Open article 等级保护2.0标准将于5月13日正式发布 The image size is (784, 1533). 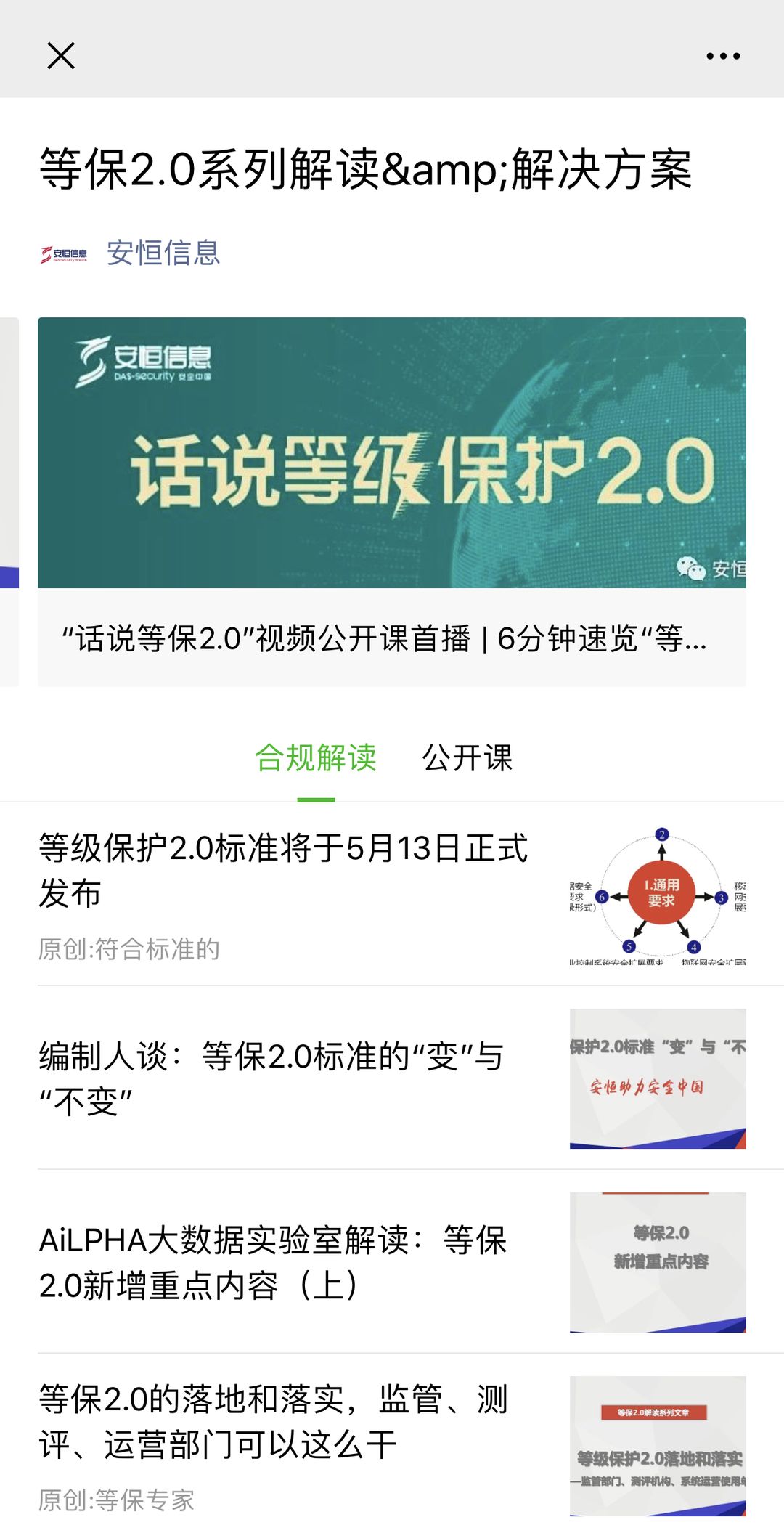(283, 870)
